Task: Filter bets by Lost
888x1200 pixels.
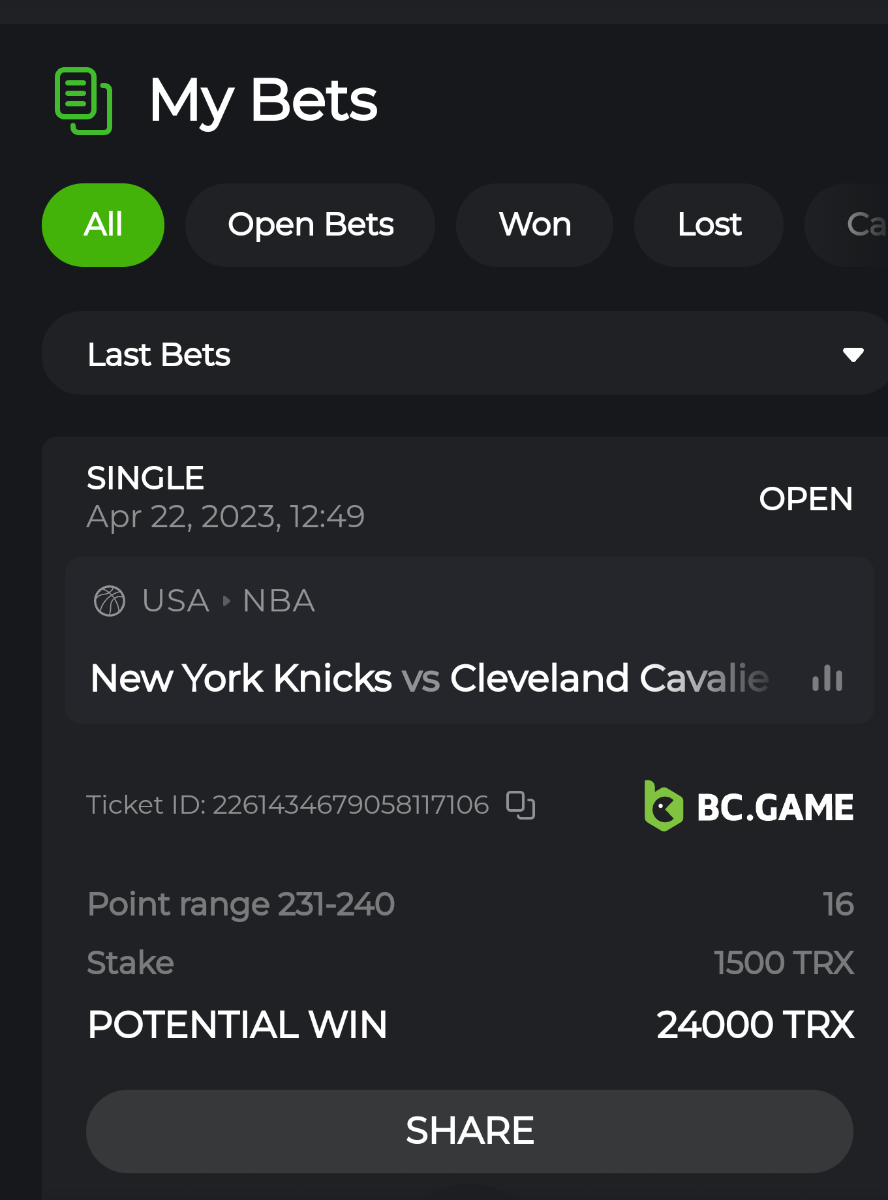Action: (709, 225)
